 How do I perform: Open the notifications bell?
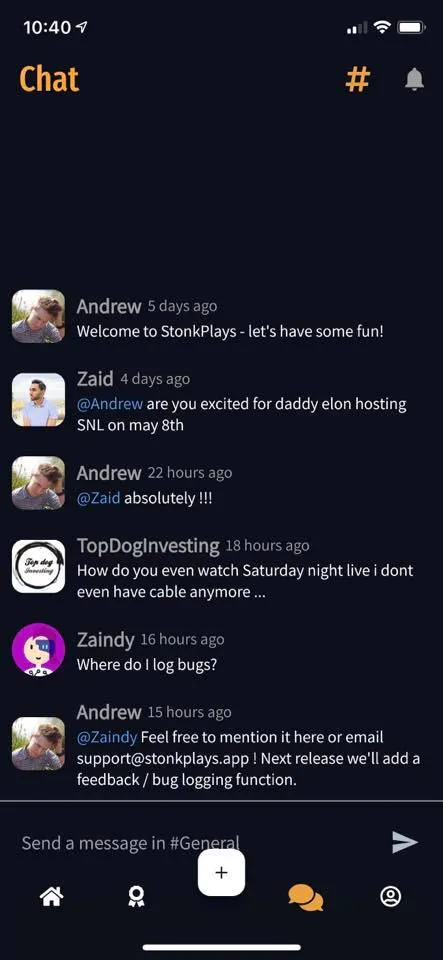point(414,80)
